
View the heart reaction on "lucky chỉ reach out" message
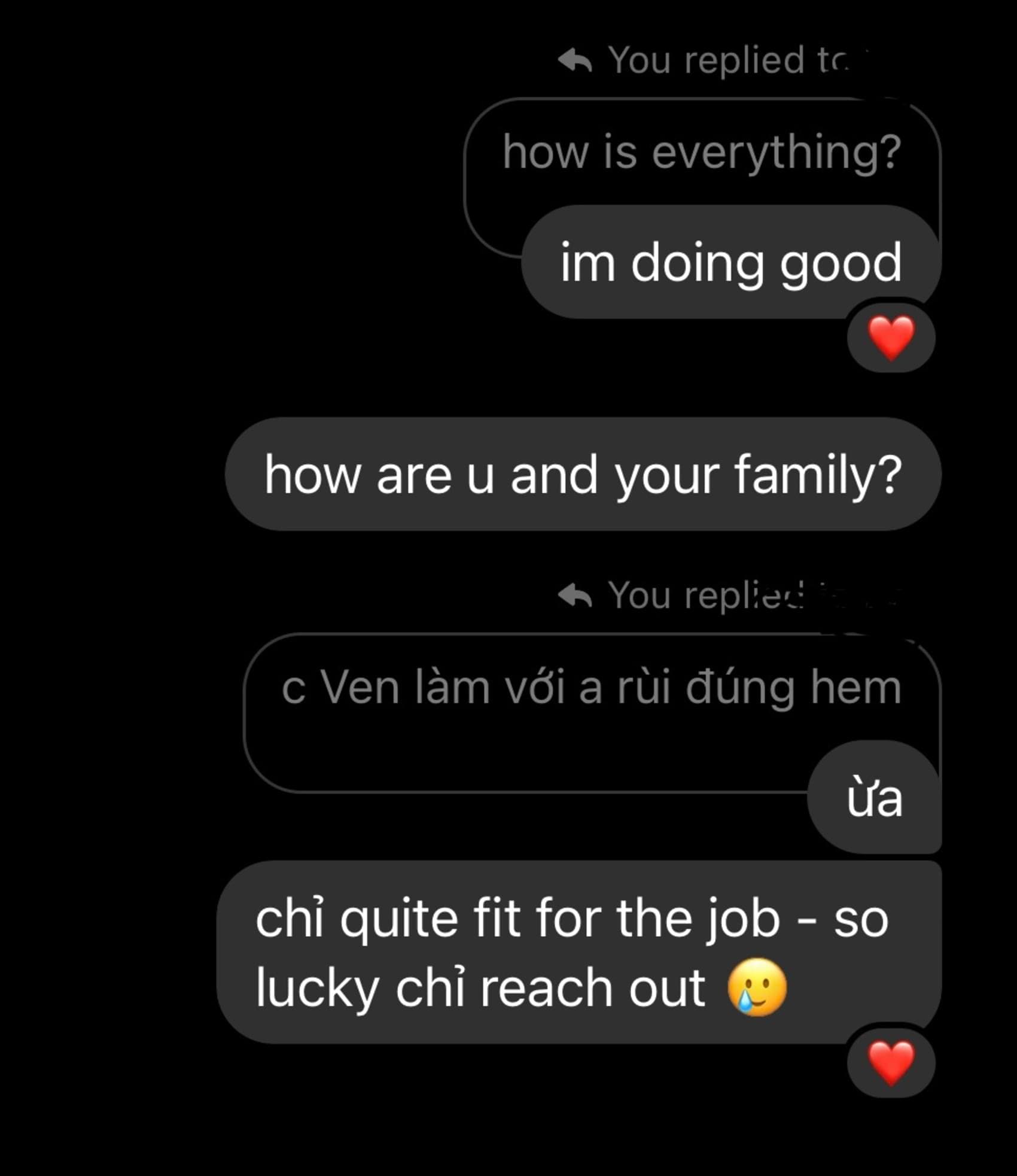(891, 1063)
